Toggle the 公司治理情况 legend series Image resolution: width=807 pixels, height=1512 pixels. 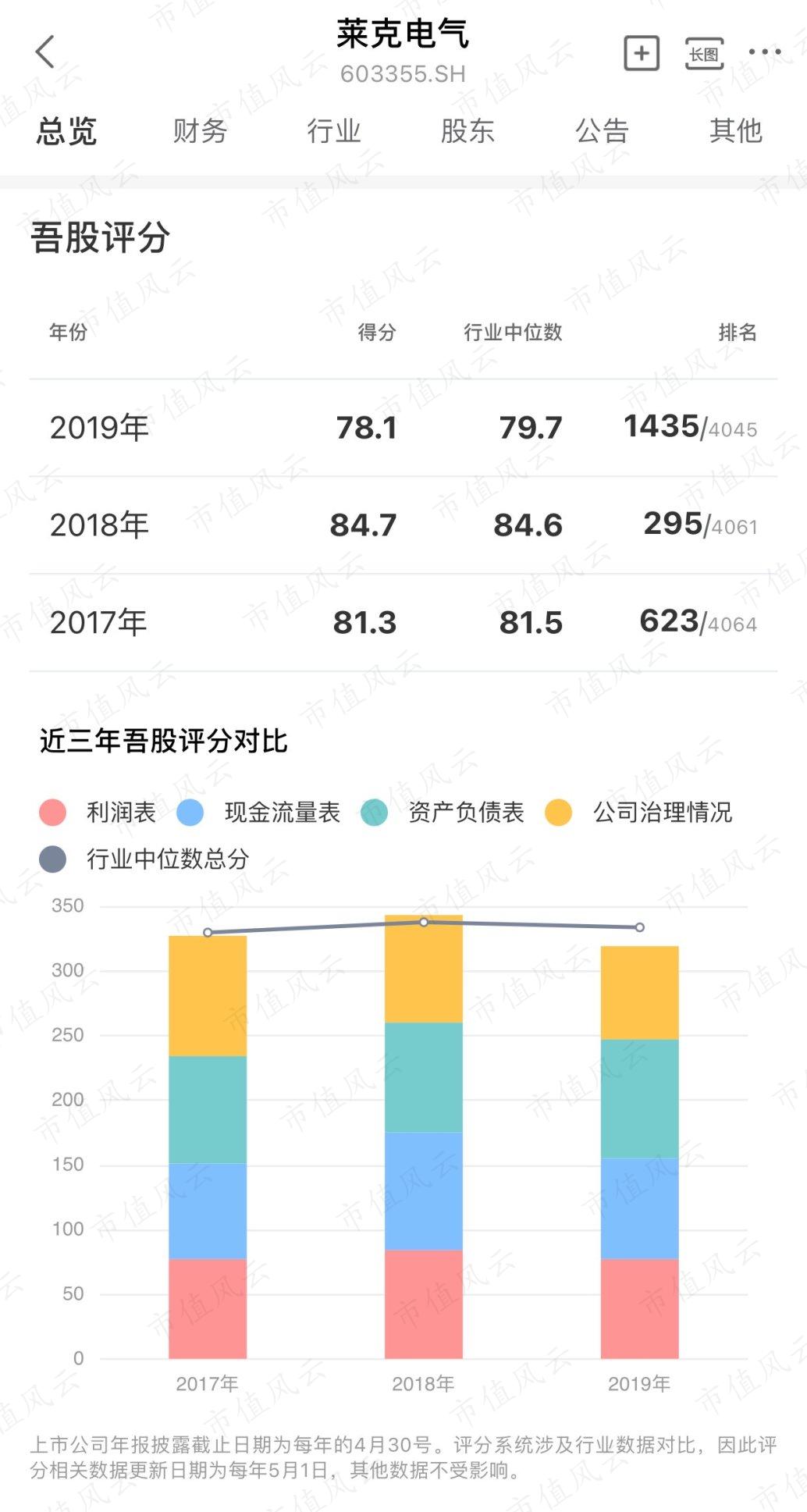click(638, 813)
